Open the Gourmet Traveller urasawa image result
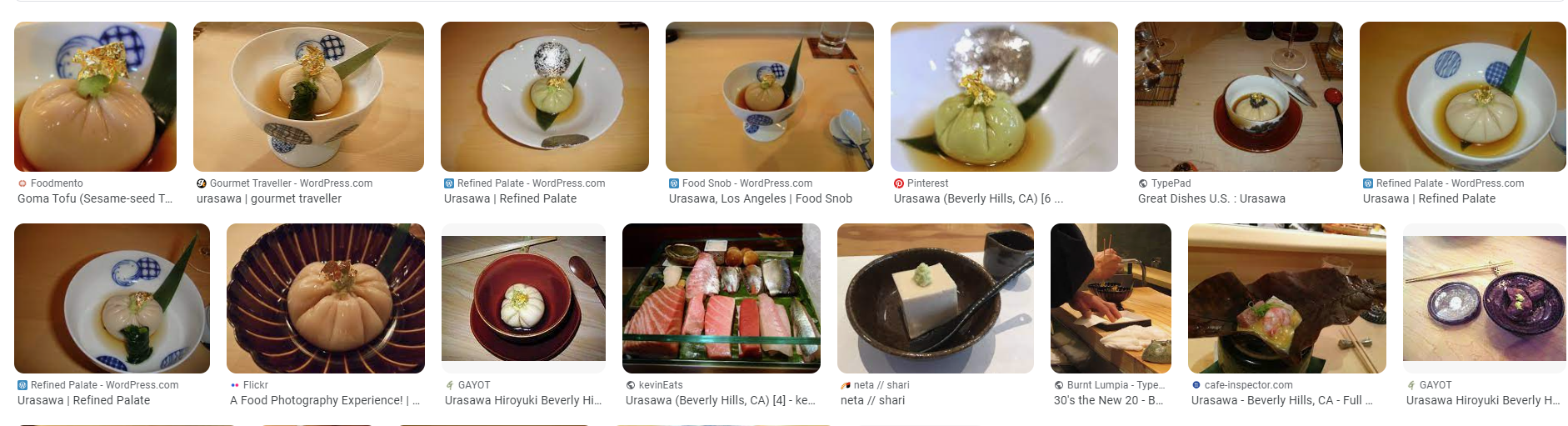 click(308, 97)
